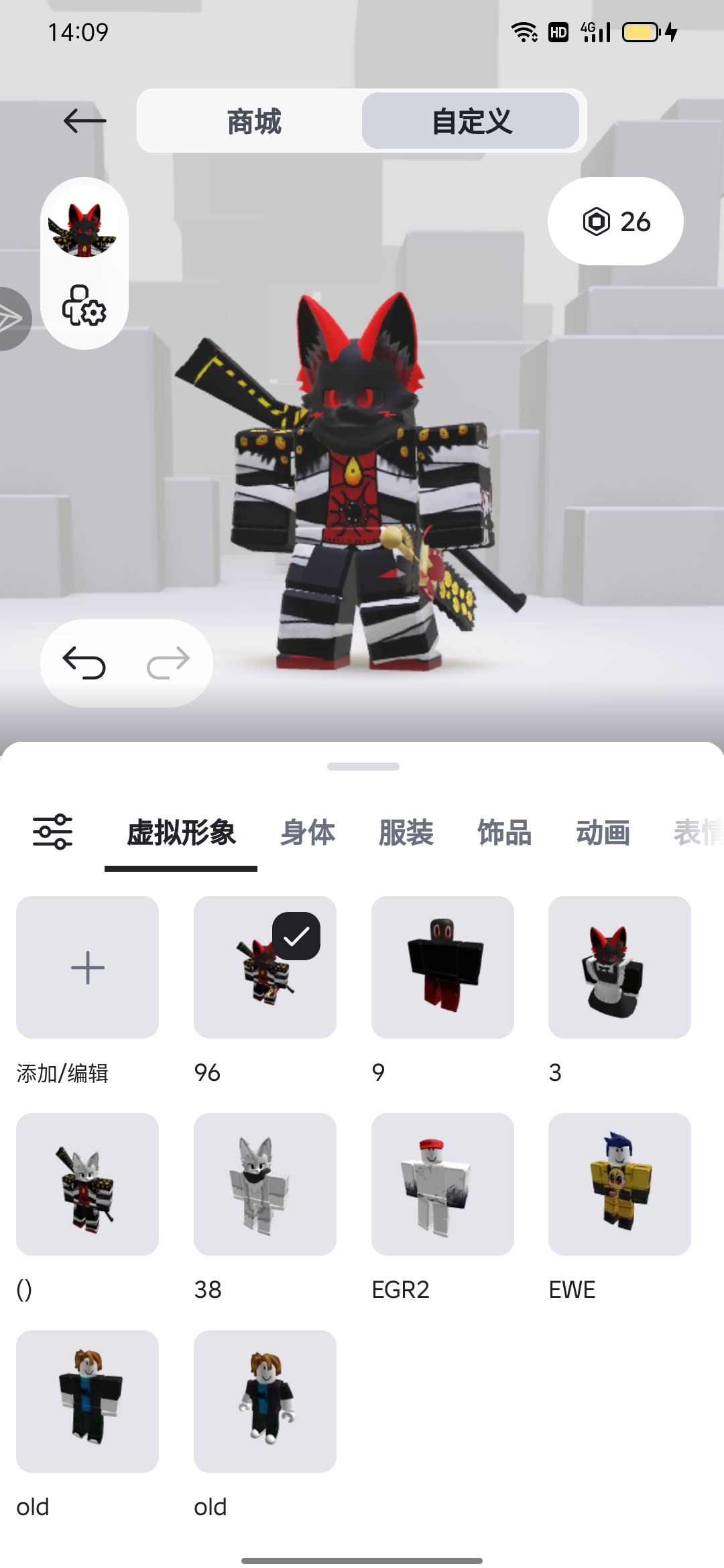Select the 自定义 tab

tap(471, 121)
